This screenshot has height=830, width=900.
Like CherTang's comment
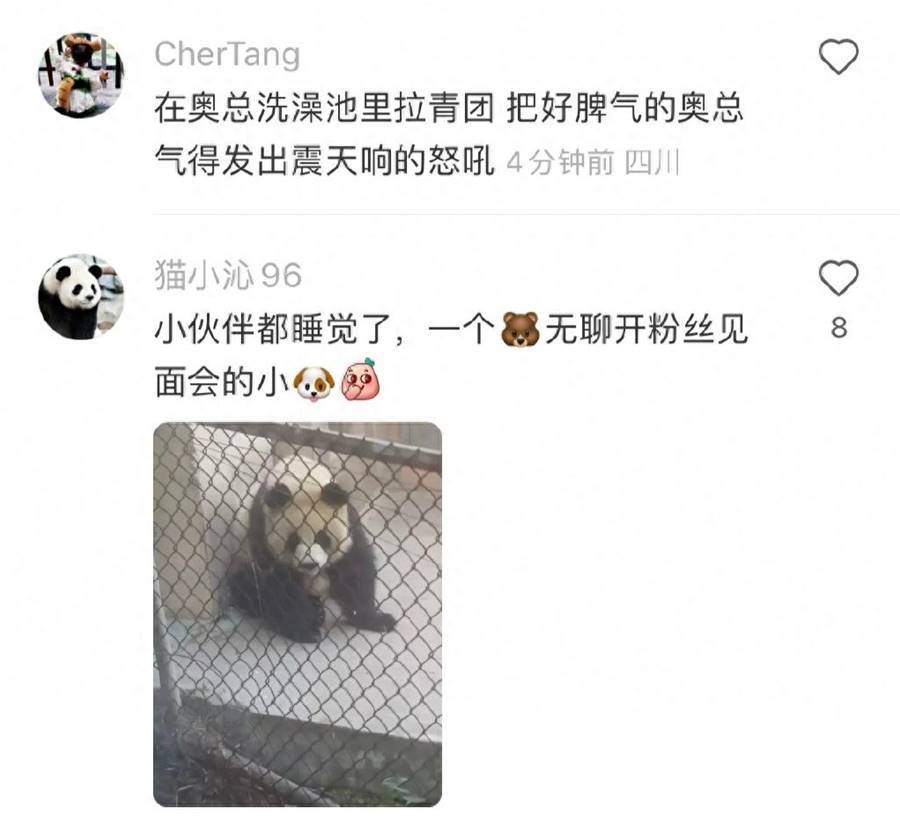[838, 58]
